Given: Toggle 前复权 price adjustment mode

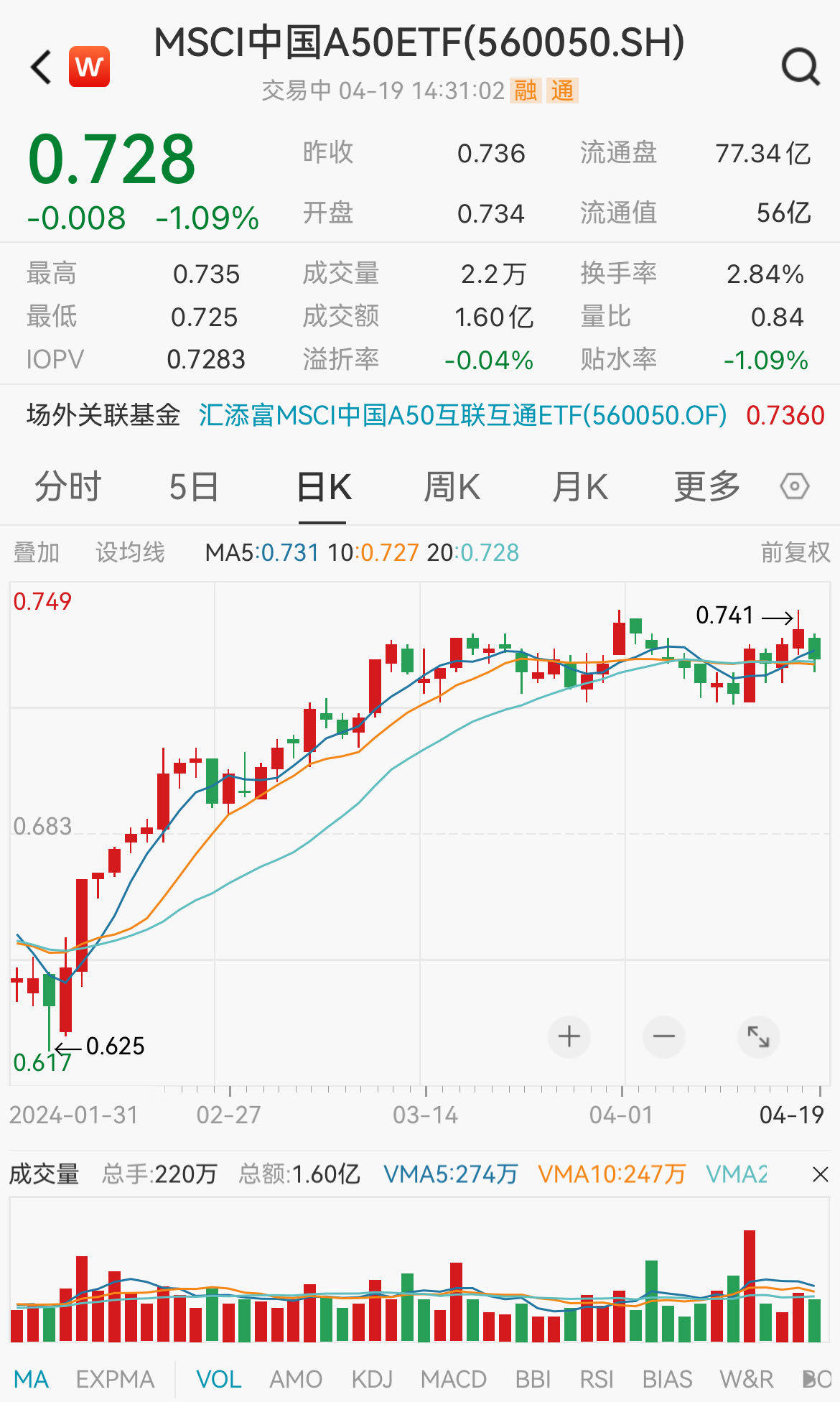Looking at the screenshot, I should tap(794, 552).
